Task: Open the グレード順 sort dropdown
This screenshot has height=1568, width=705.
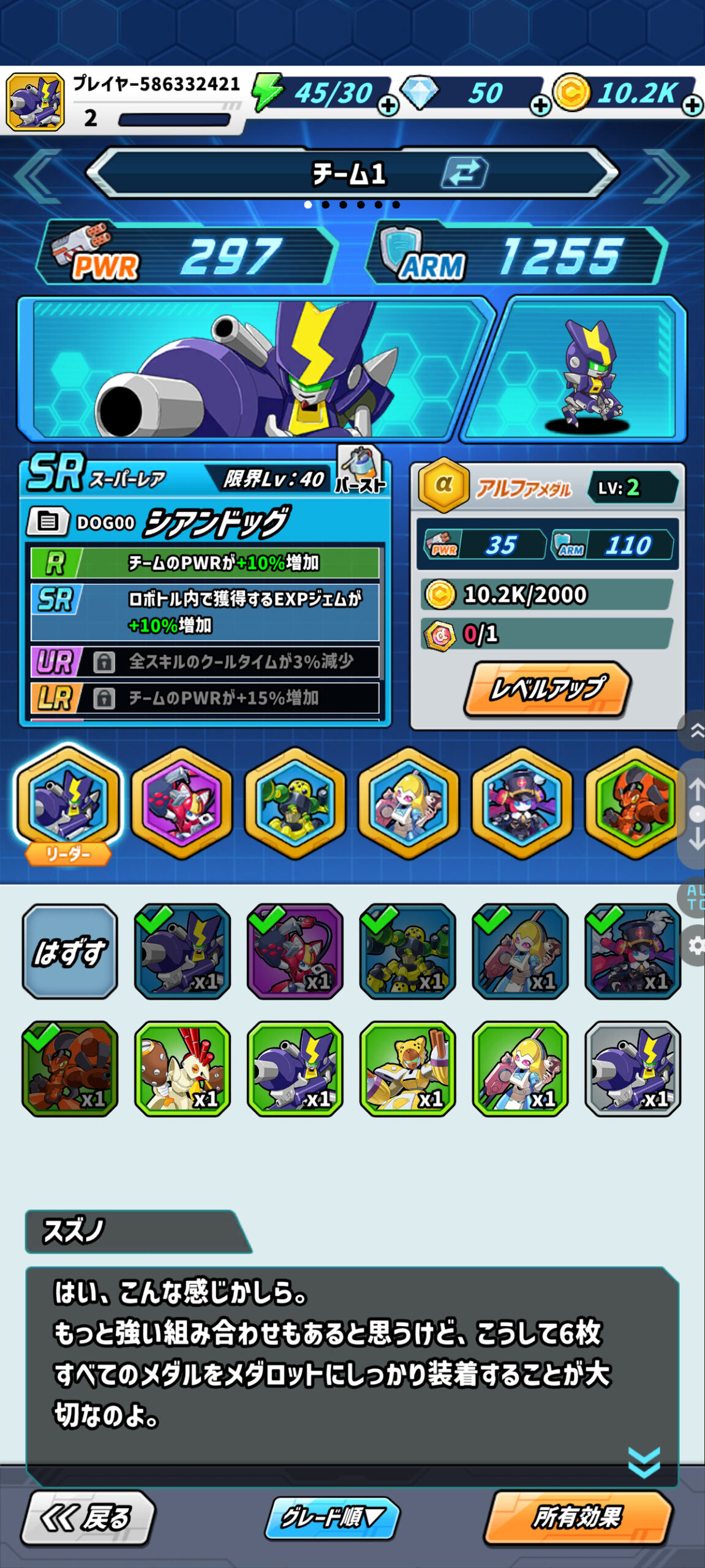Action: click(x=331, y=1518)
